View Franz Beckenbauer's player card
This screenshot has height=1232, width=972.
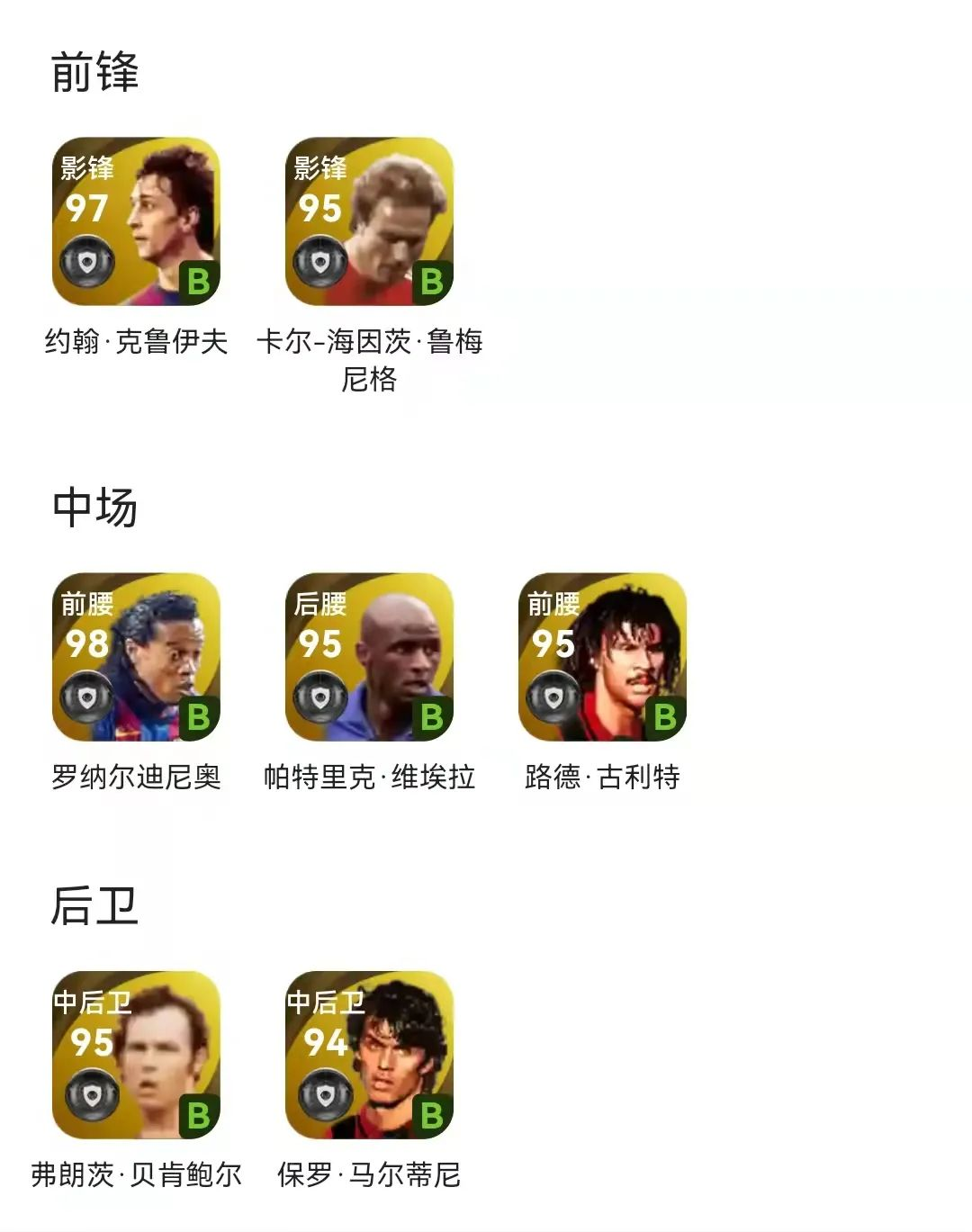point(136,1055)
